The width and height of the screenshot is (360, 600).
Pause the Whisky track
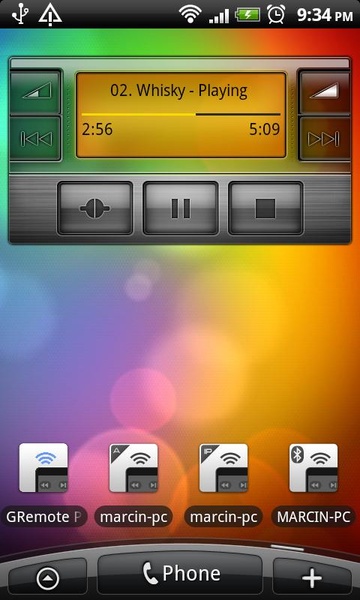pyautogui.click(x=181, y=208)
